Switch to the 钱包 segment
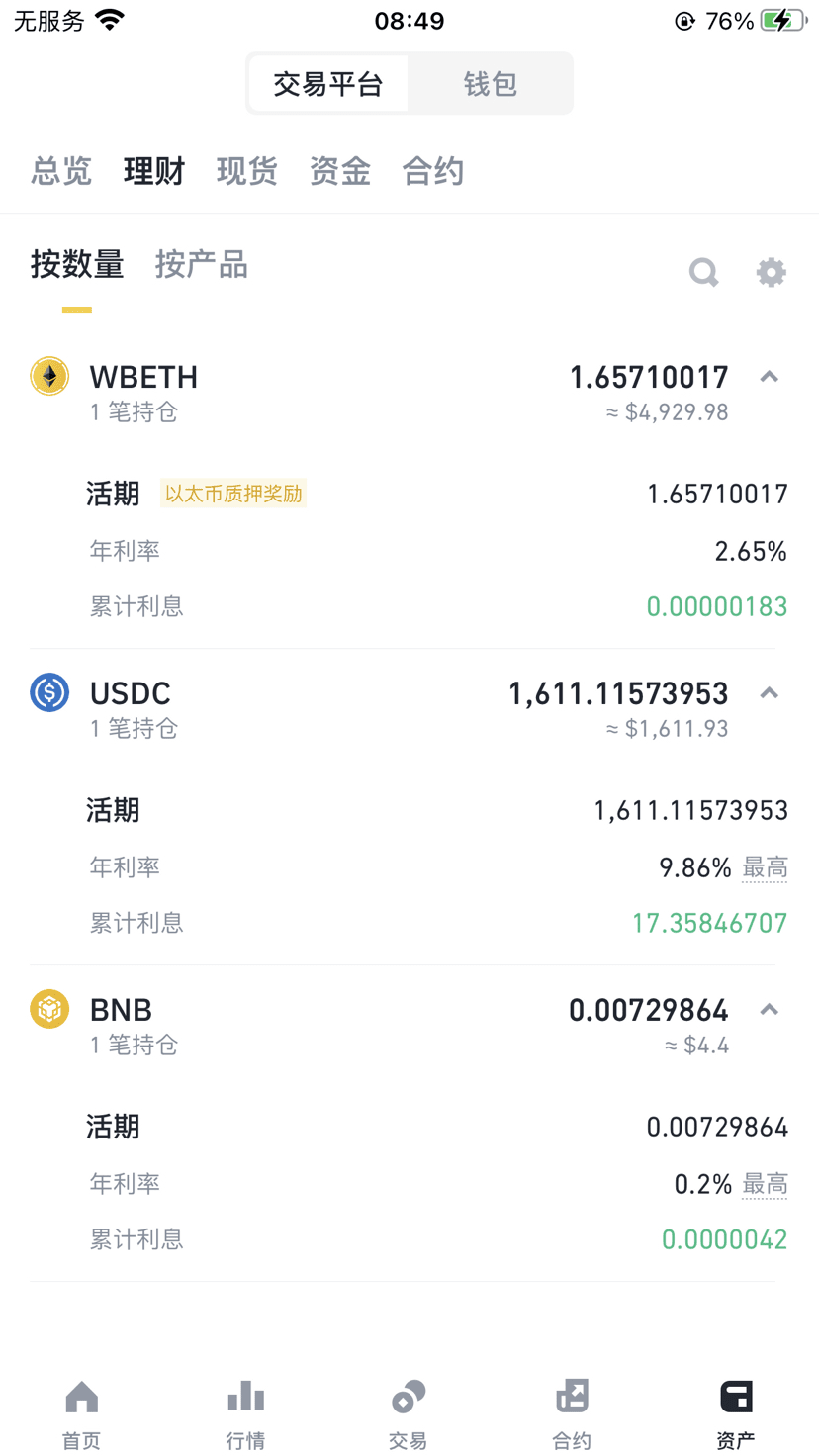 pos(491,84)
